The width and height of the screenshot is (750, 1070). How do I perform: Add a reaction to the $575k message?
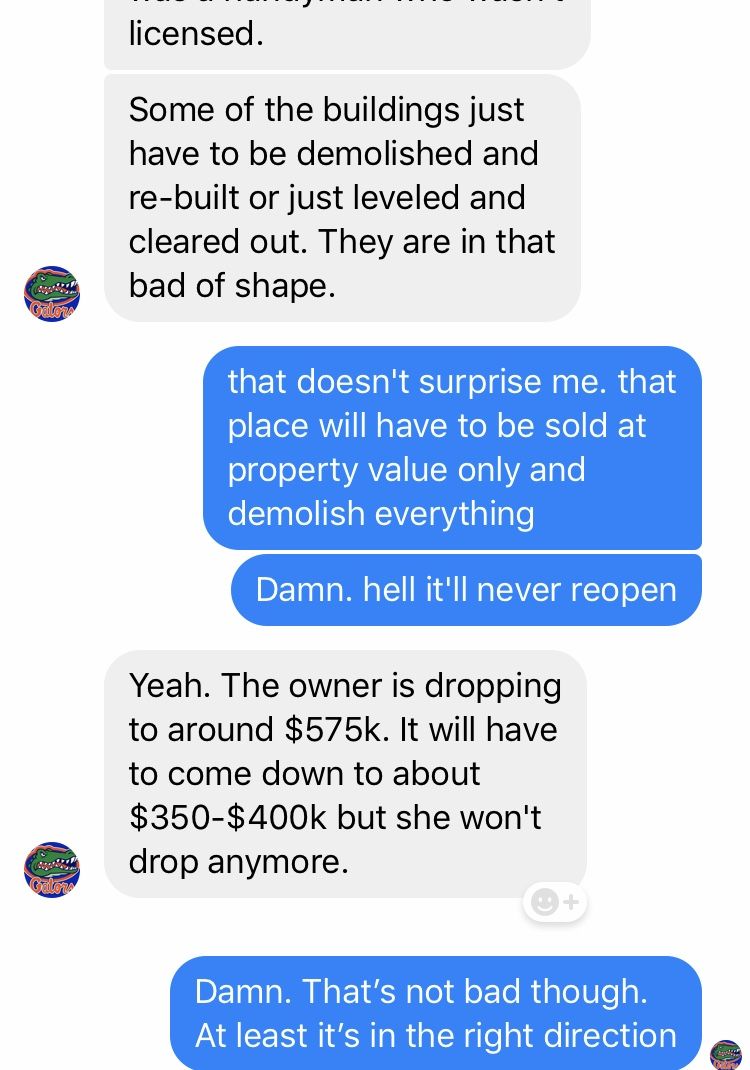[554, 902]
